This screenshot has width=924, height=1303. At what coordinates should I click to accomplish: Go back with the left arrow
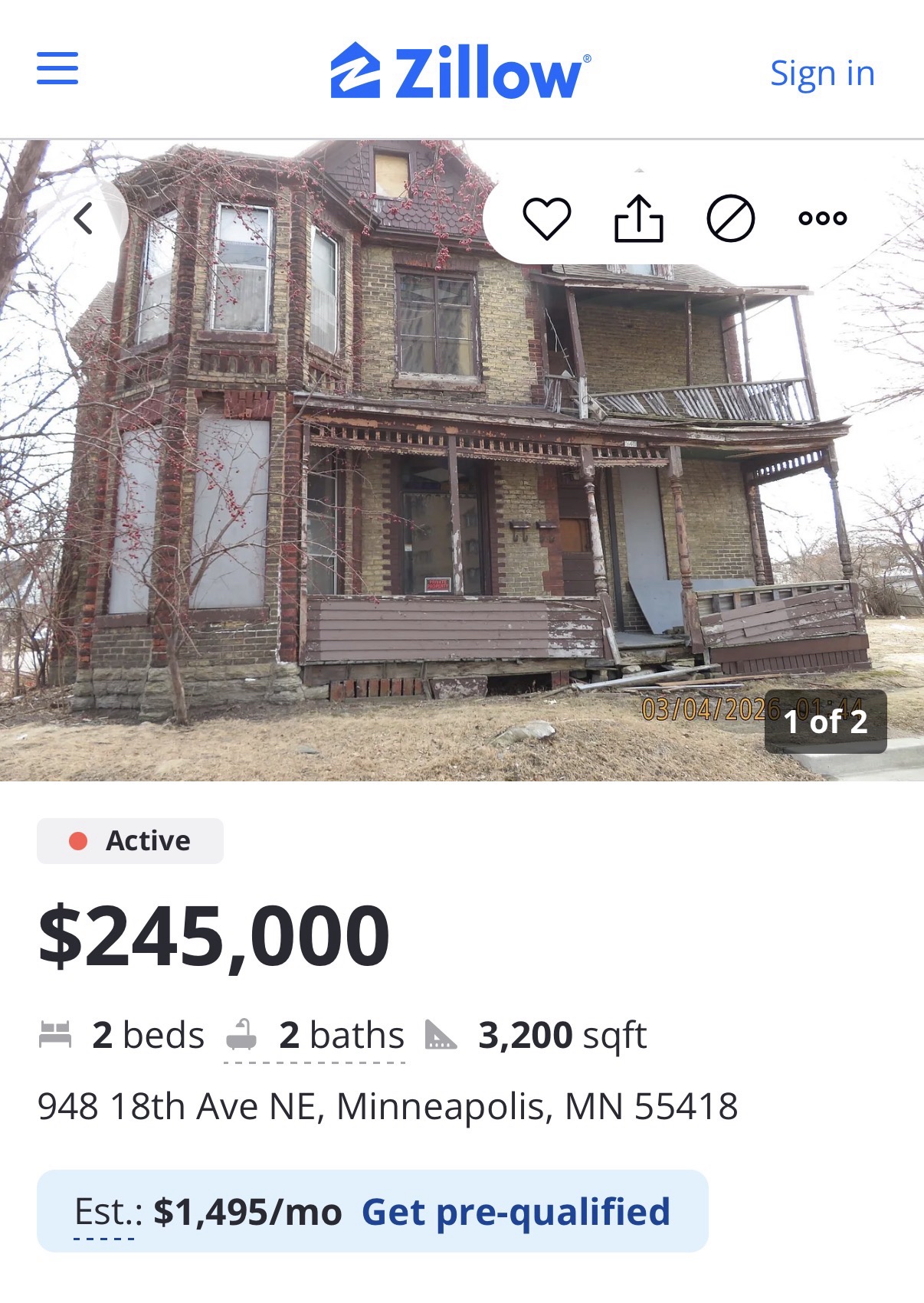[84, 218]
